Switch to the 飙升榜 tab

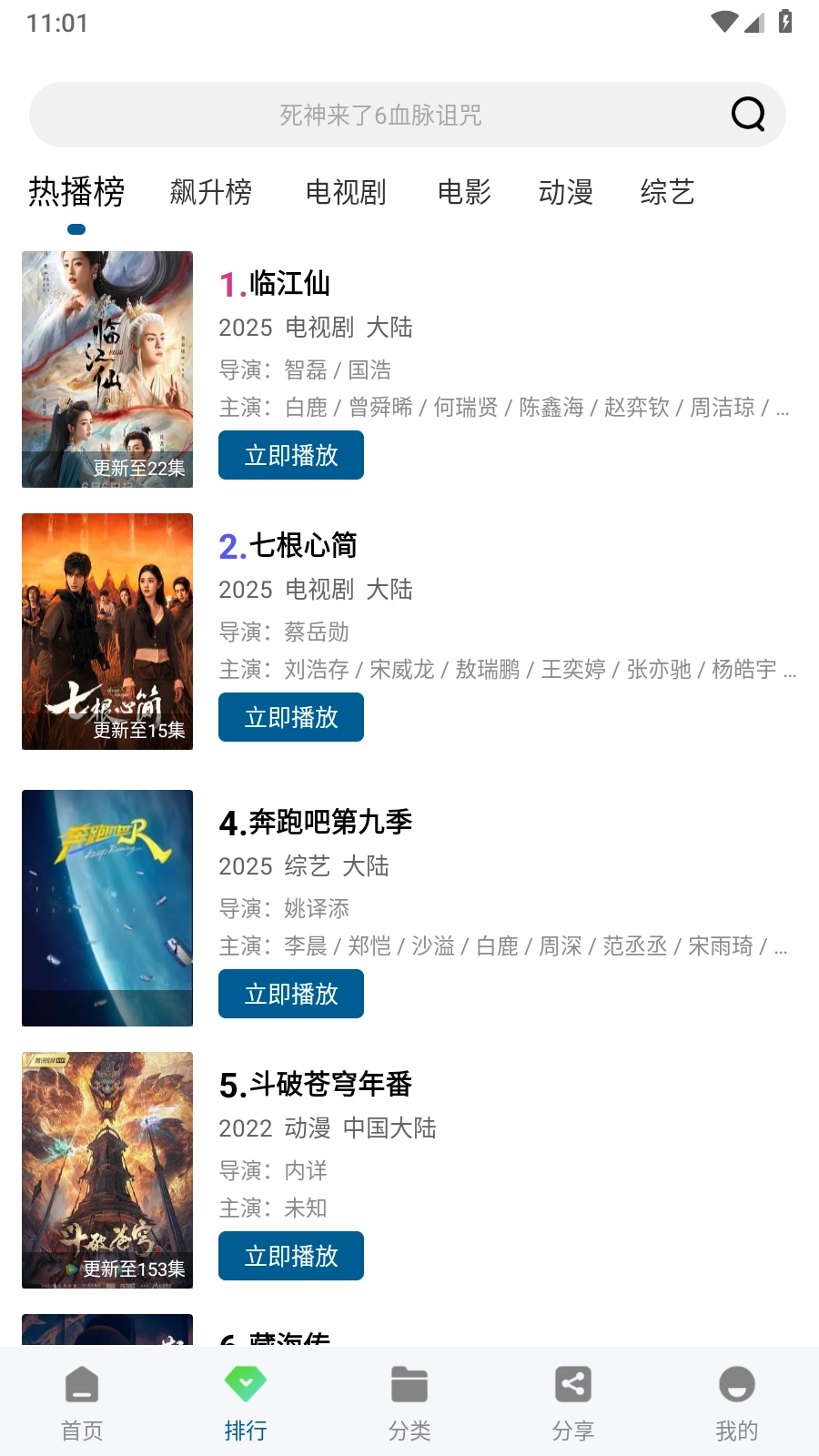coord(211,192)
